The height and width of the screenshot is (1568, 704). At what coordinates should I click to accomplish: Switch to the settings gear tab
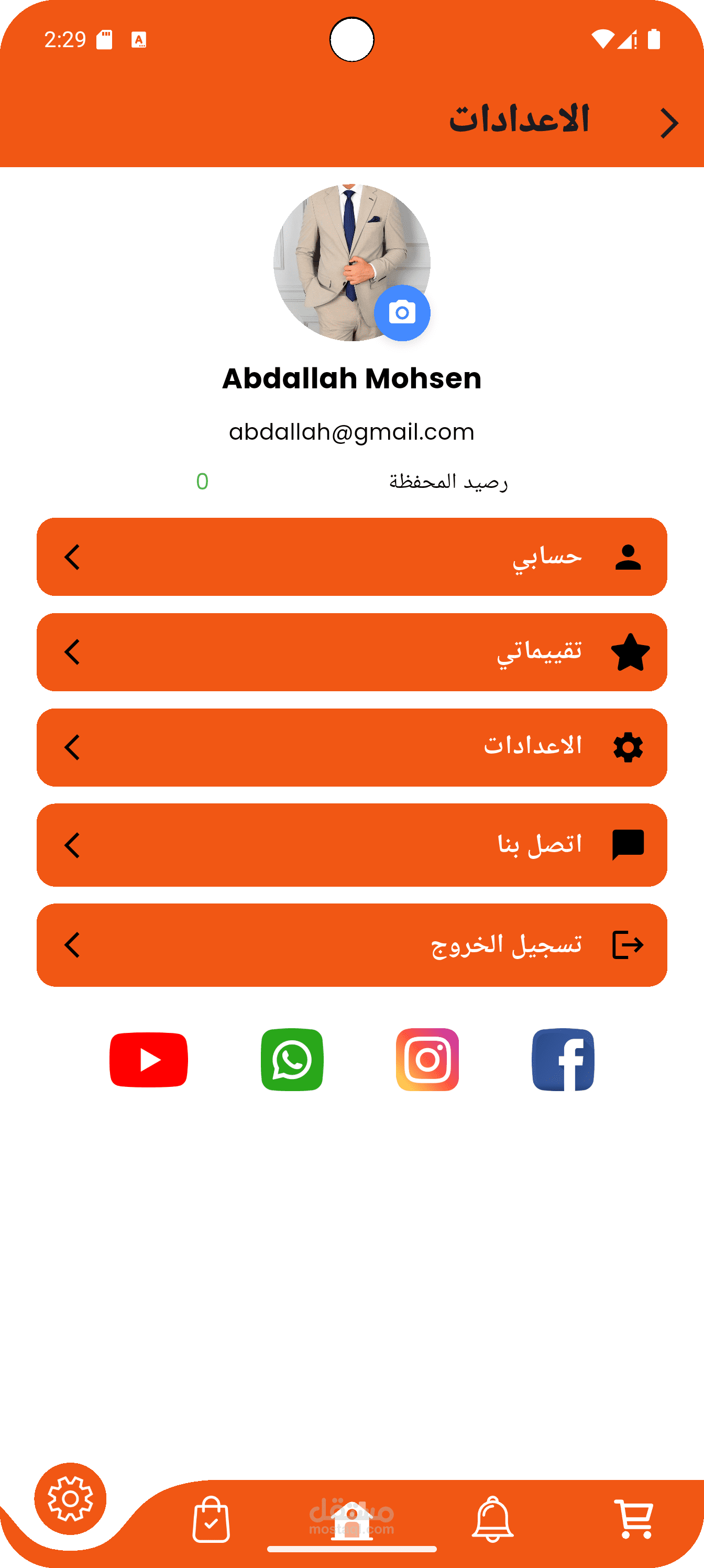click(71, 1499)
